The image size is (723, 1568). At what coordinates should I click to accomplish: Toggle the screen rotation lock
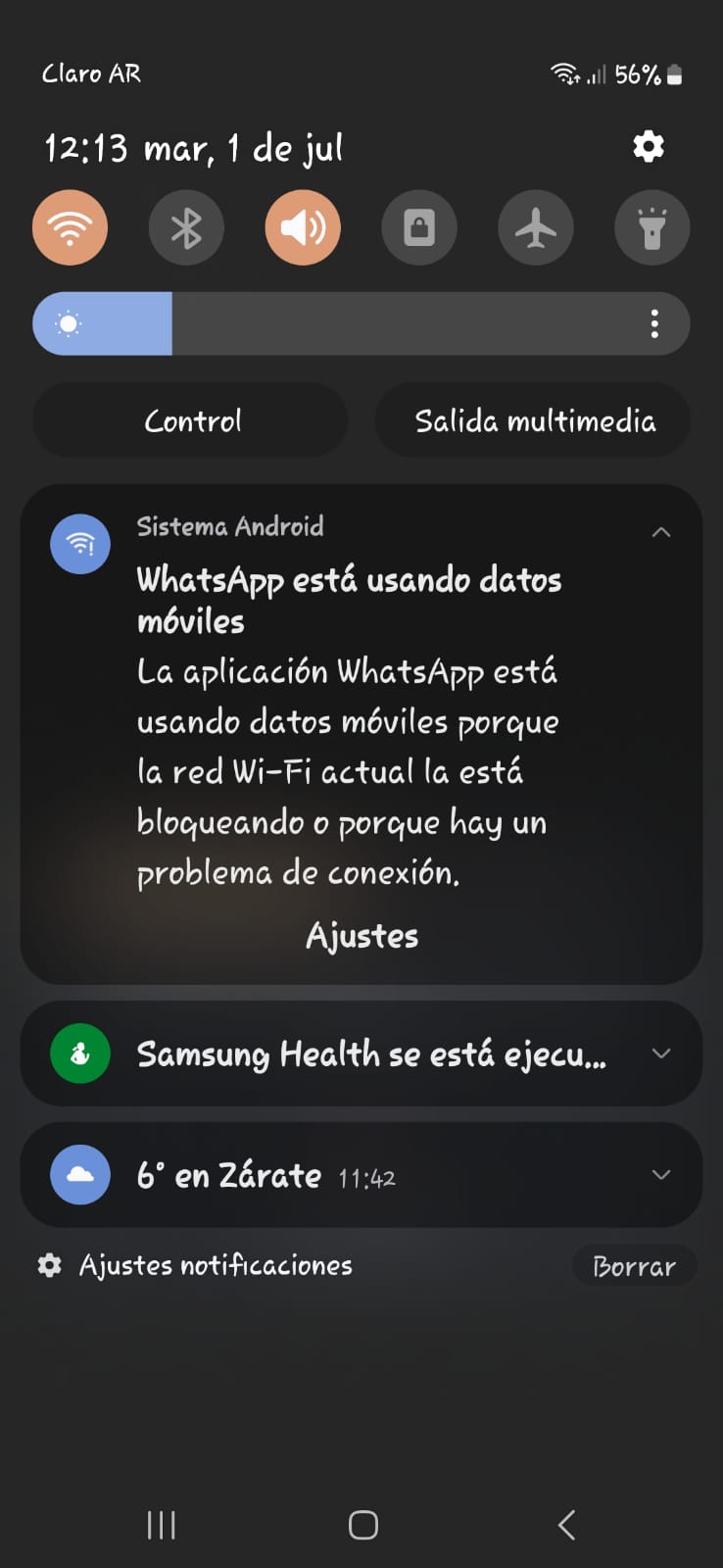pyautogui.click(x=419, y=228)
